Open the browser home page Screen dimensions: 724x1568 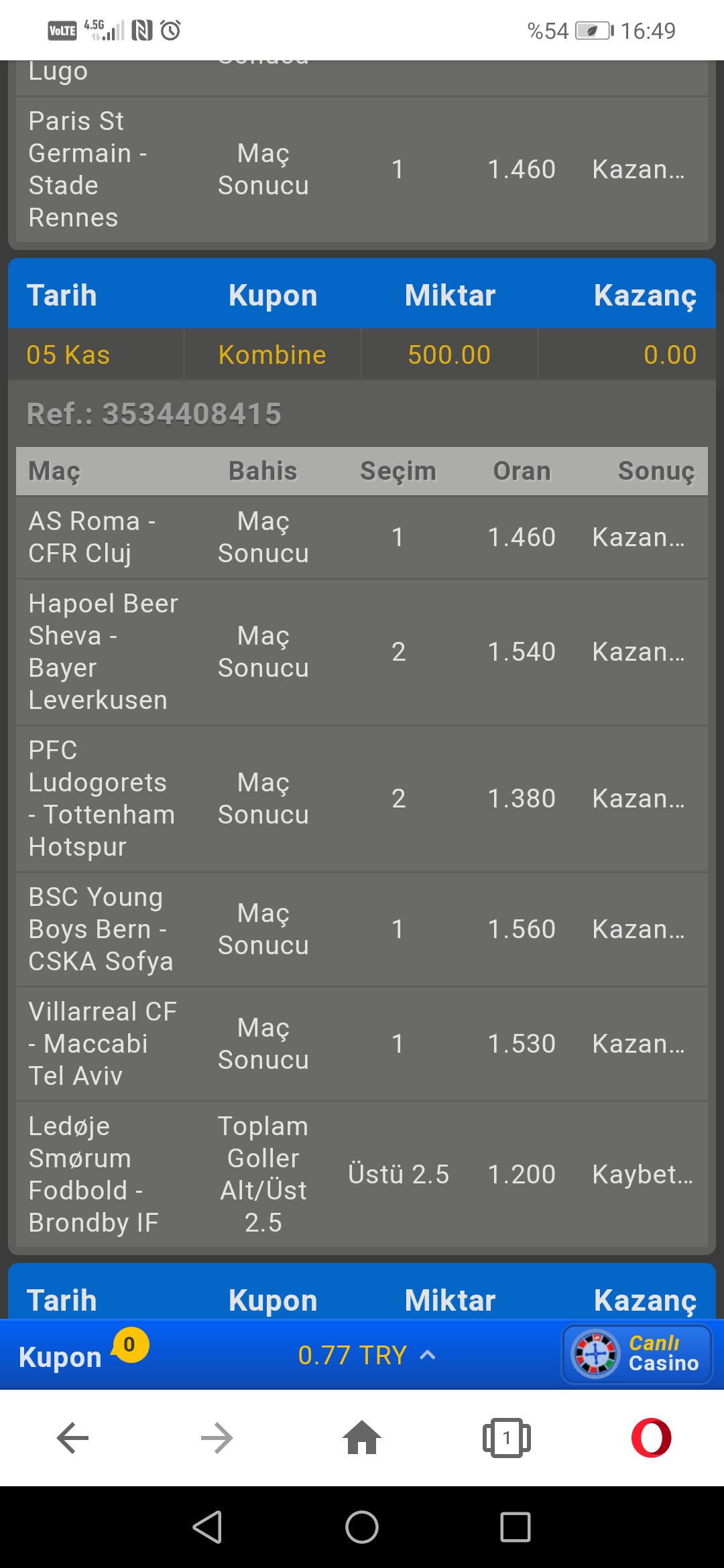pos(362,1438)
